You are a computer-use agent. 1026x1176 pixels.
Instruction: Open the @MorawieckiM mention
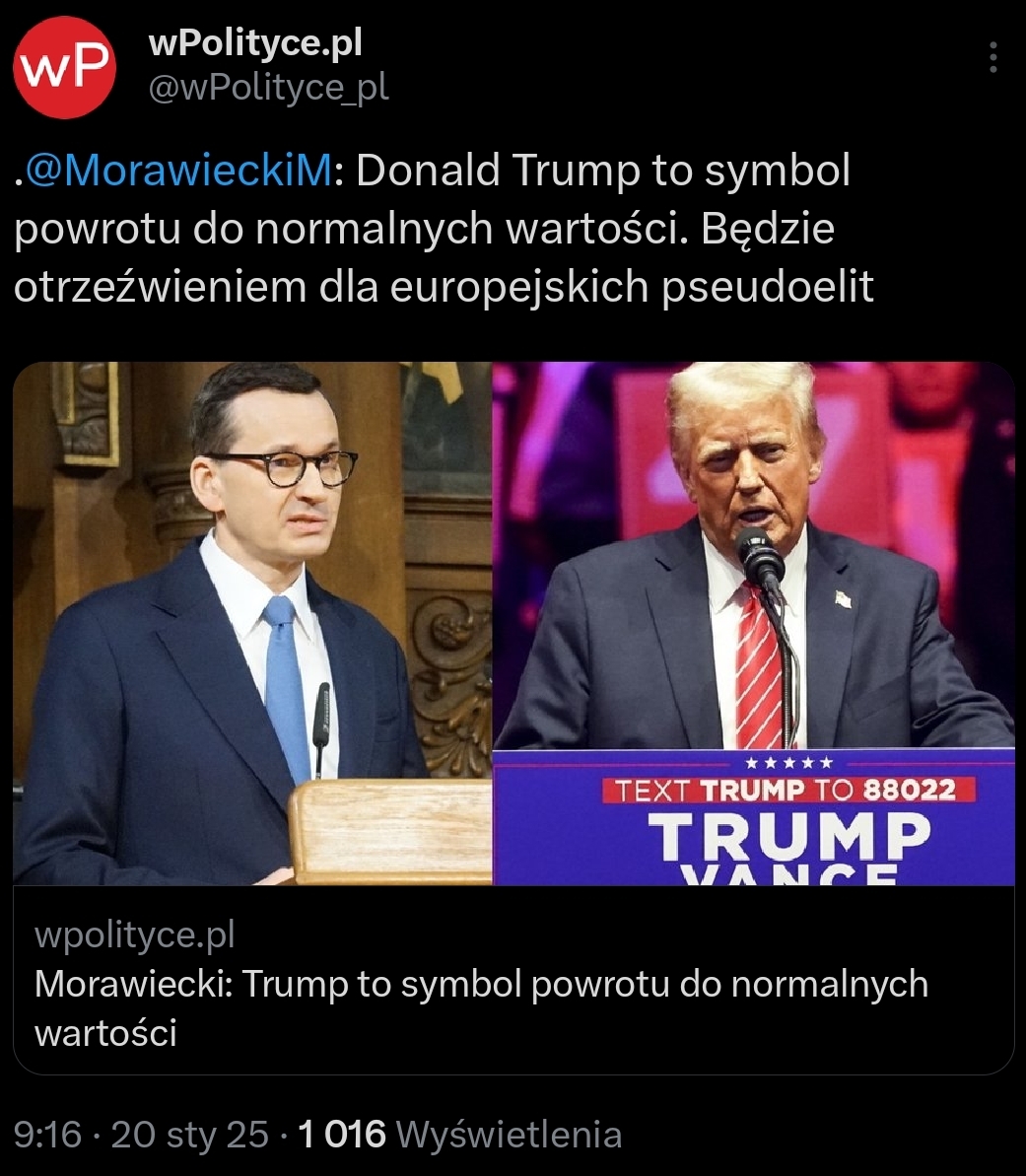tap(178, 172)
